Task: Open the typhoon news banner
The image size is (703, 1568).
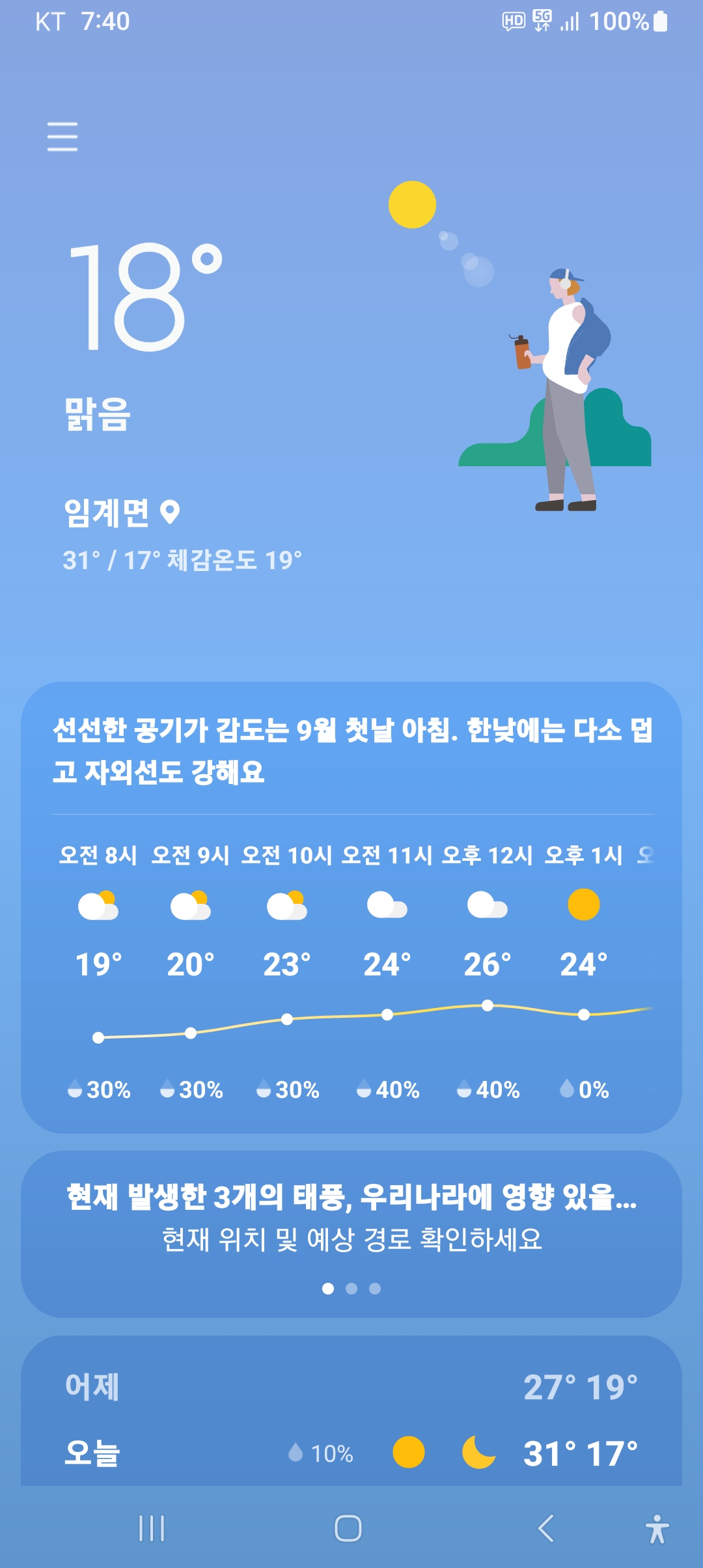Action: tap(351, 1216)
